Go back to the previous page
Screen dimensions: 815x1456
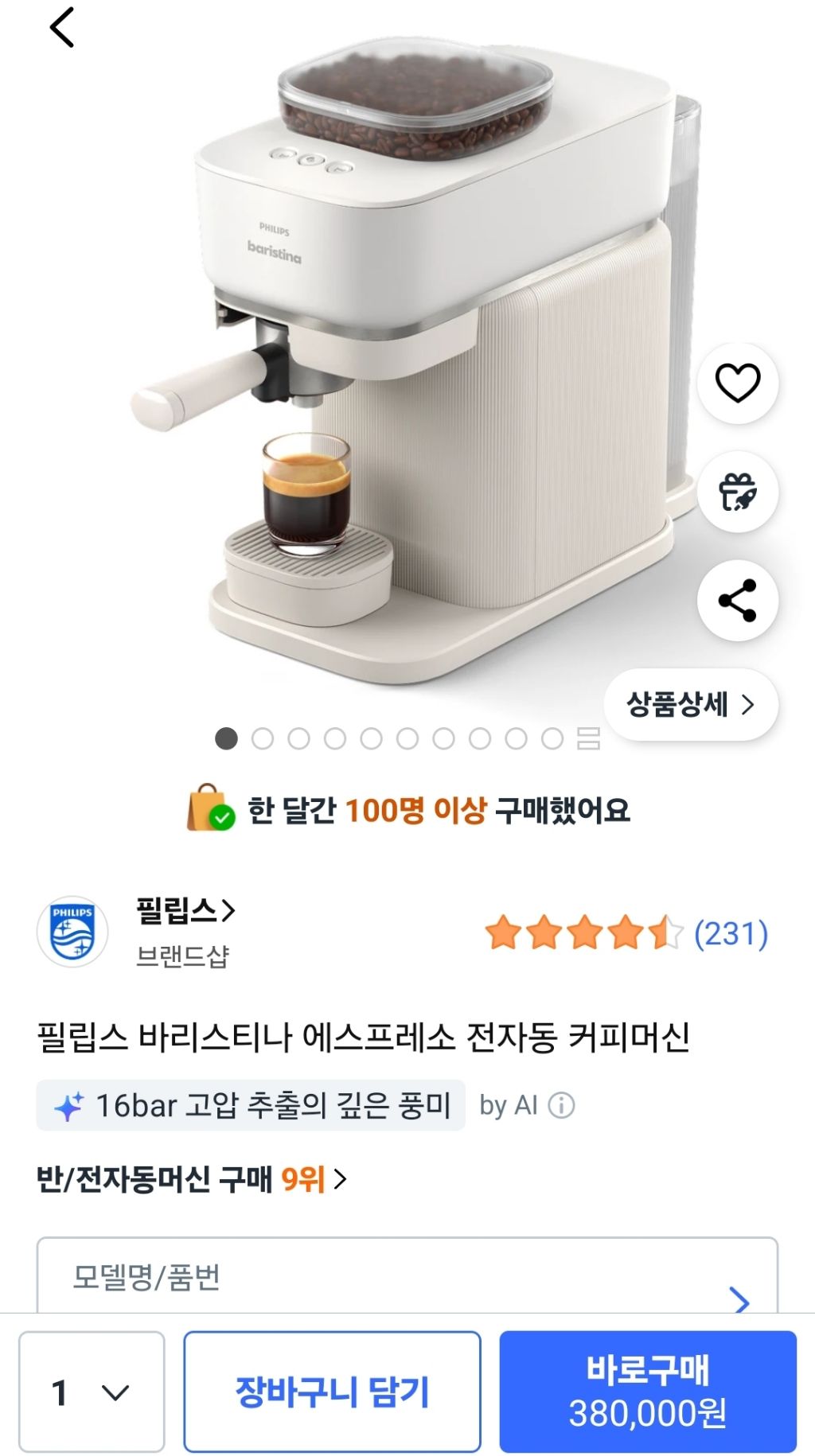[x=62, y=28]
